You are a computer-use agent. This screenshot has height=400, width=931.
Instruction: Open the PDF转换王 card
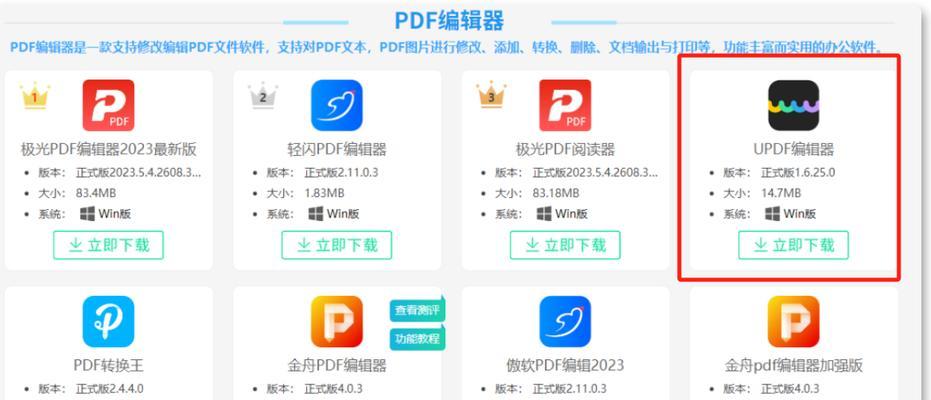[108, 364]
